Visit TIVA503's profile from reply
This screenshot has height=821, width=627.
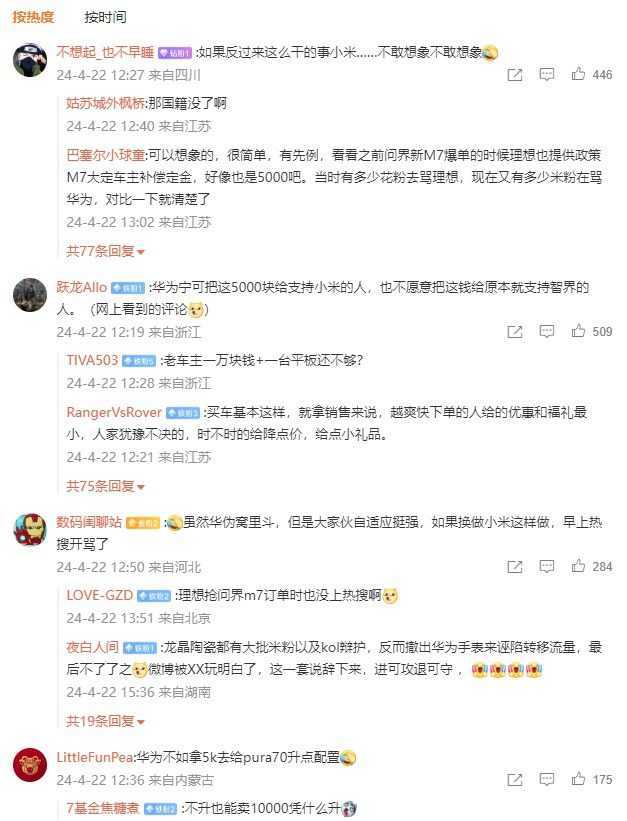point(92,359)
